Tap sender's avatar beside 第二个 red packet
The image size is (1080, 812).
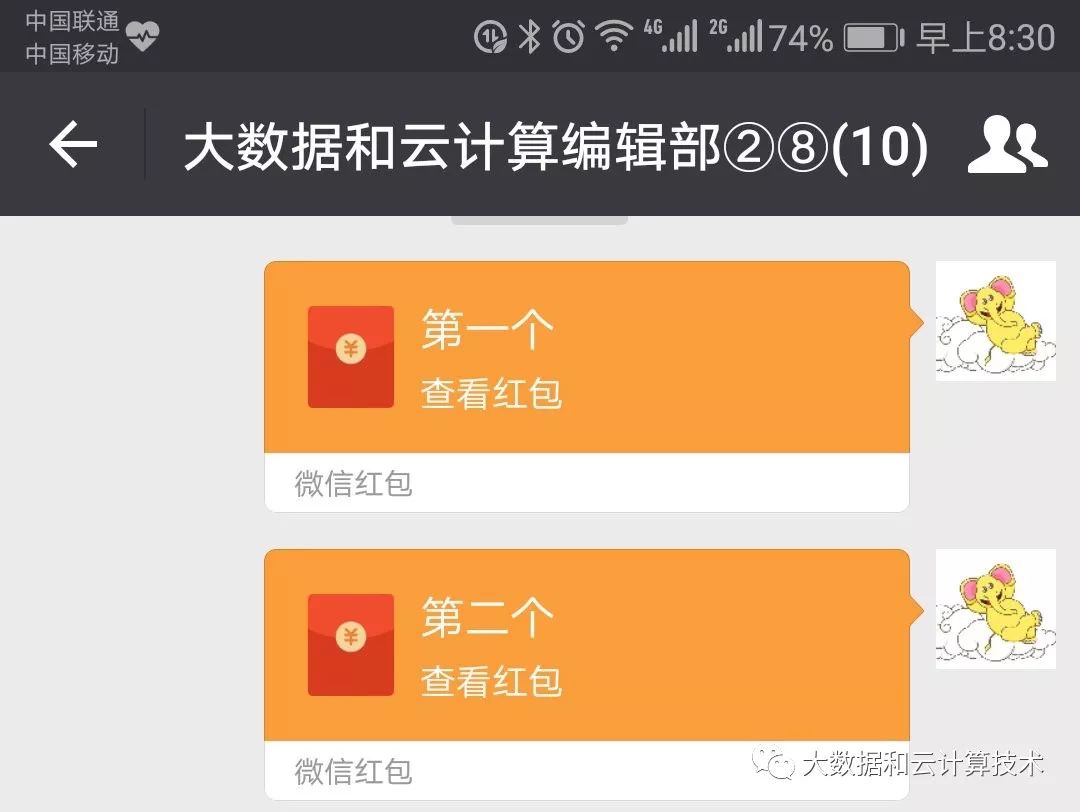(x=995, y=609)
